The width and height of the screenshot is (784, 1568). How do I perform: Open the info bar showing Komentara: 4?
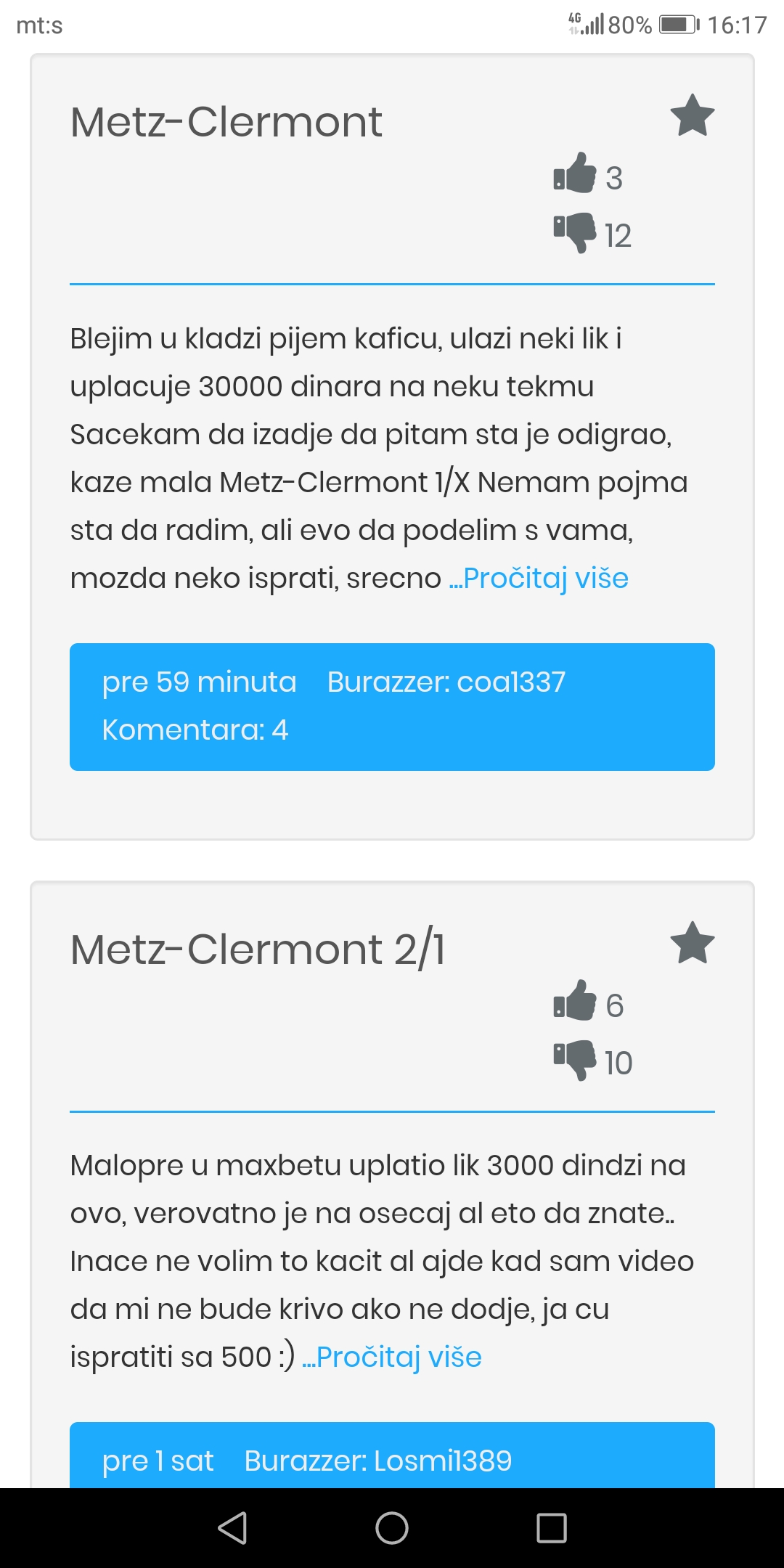coord(392,707)
